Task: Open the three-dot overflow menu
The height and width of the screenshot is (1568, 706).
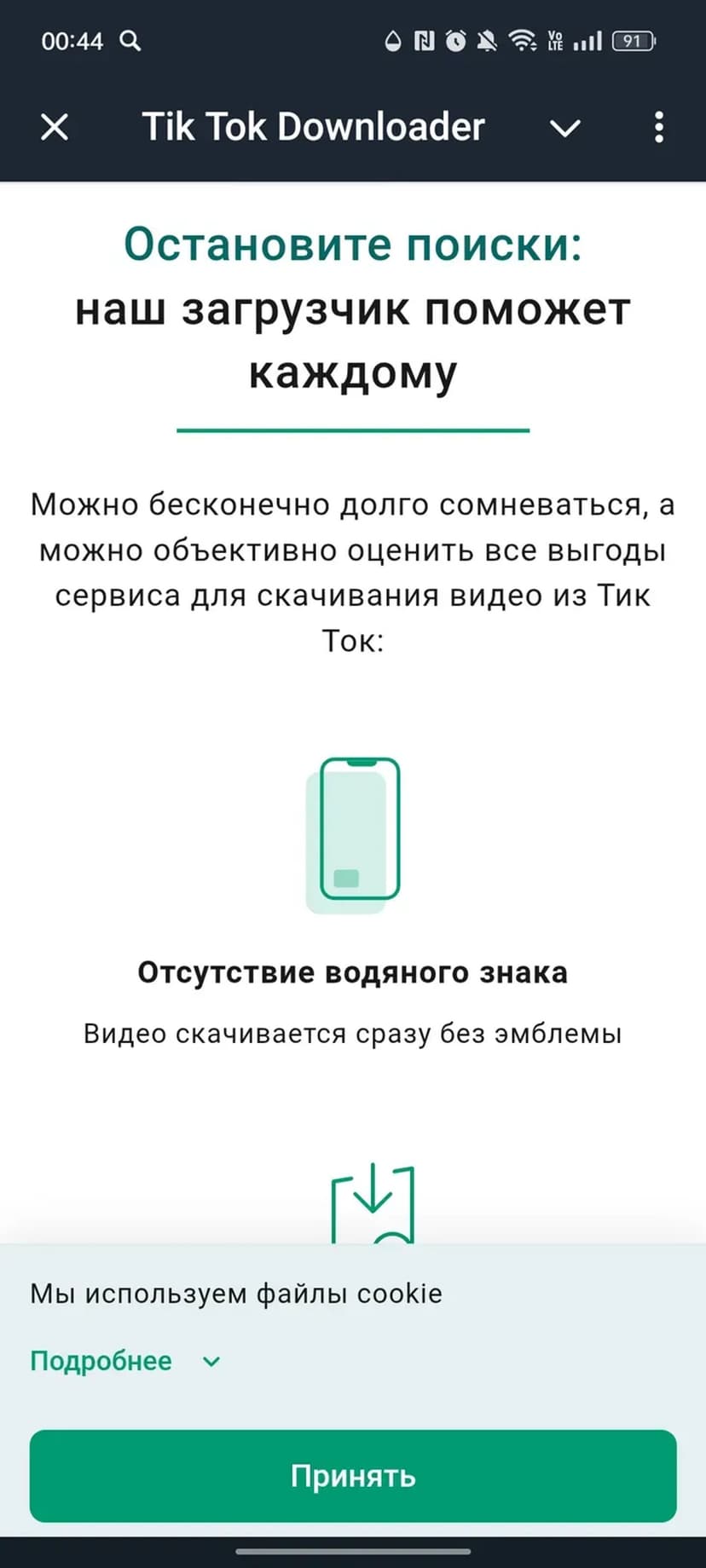Action: [x=658, y=128]
